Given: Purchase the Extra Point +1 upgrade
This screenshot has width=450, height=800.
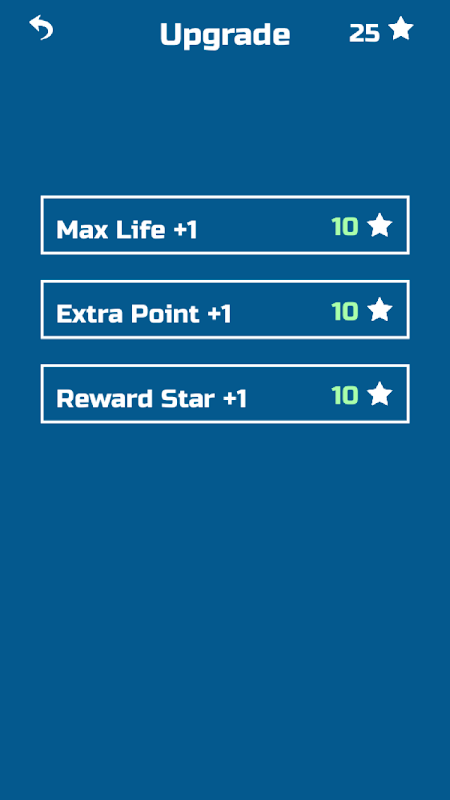Looking at the screenshot, I should point(225,309).
